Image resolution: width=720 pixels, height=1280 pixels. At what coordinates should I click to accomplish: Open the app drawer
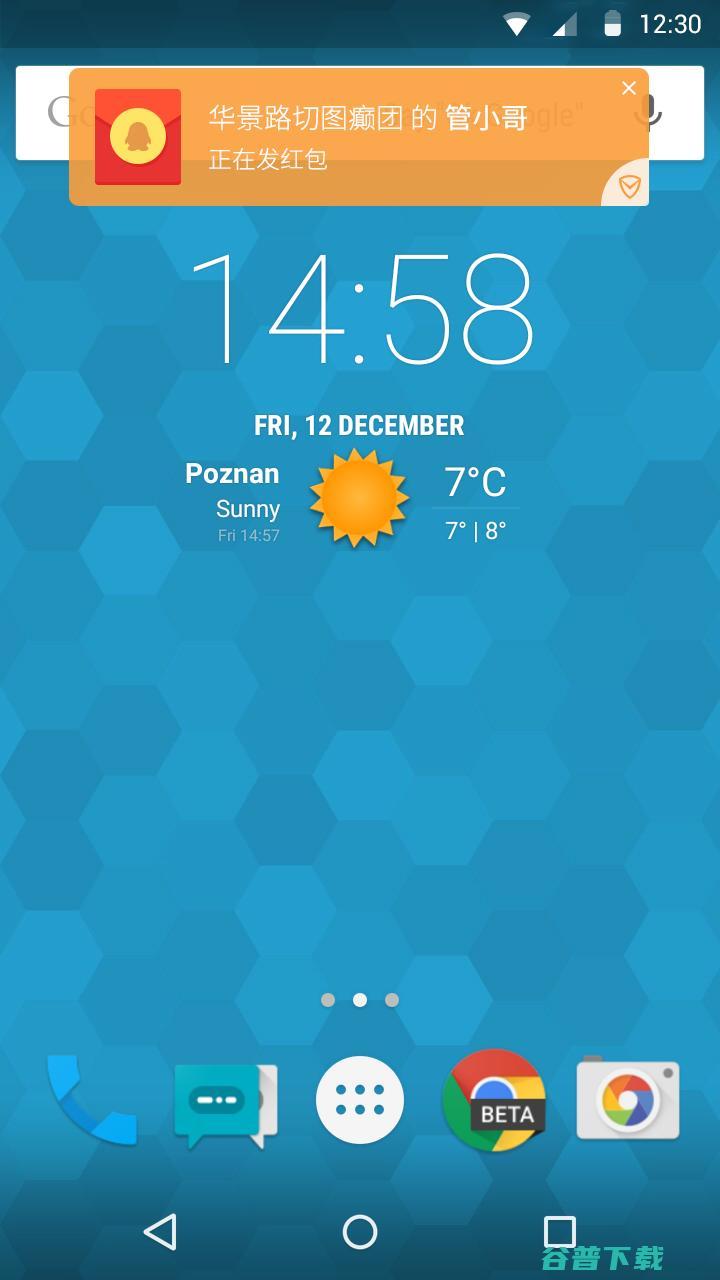[x=360, y=1101]
